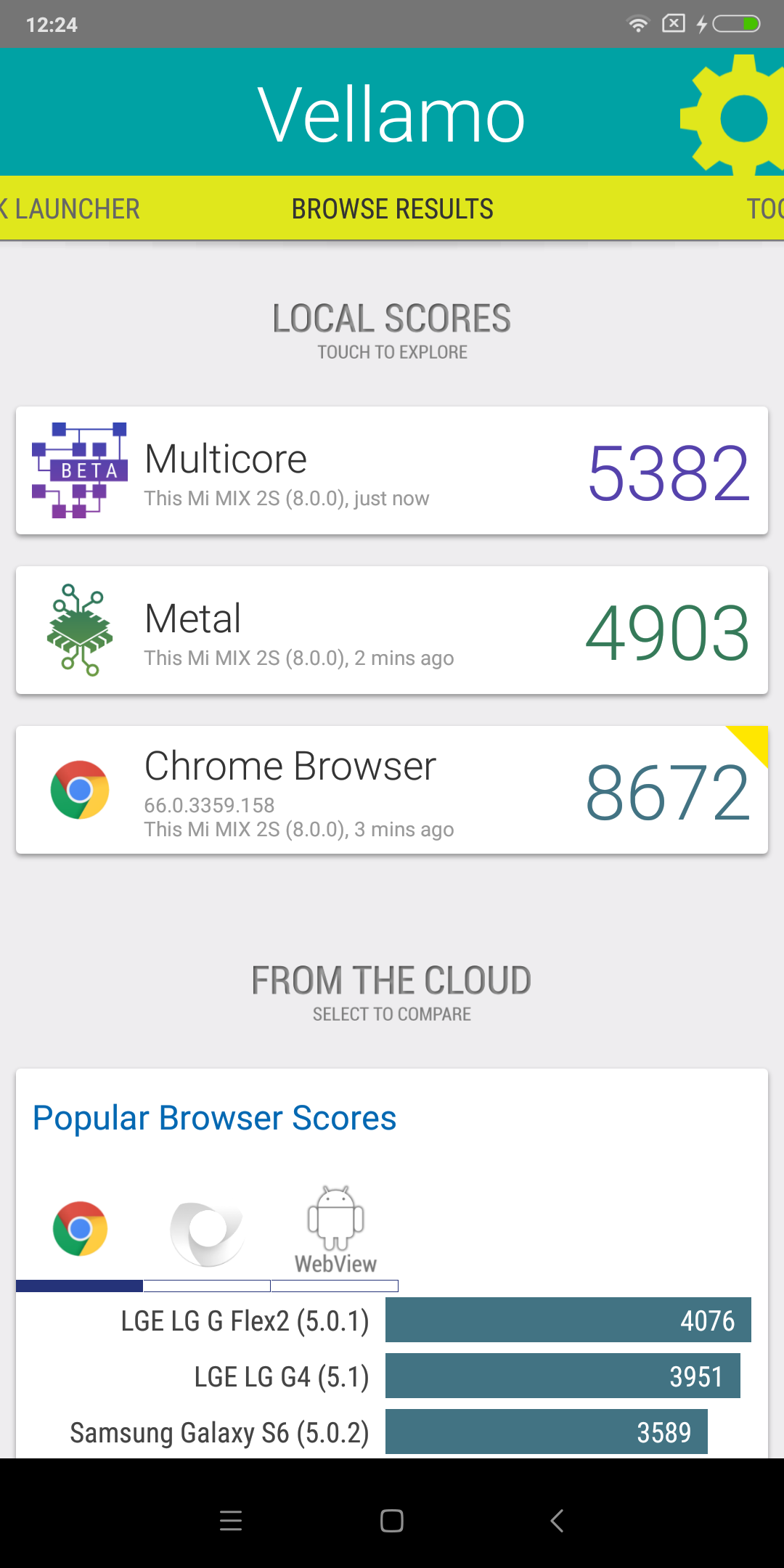View the Chrome Browser score details
This screenshot has height=1568, width=784.
pos(392,790)
